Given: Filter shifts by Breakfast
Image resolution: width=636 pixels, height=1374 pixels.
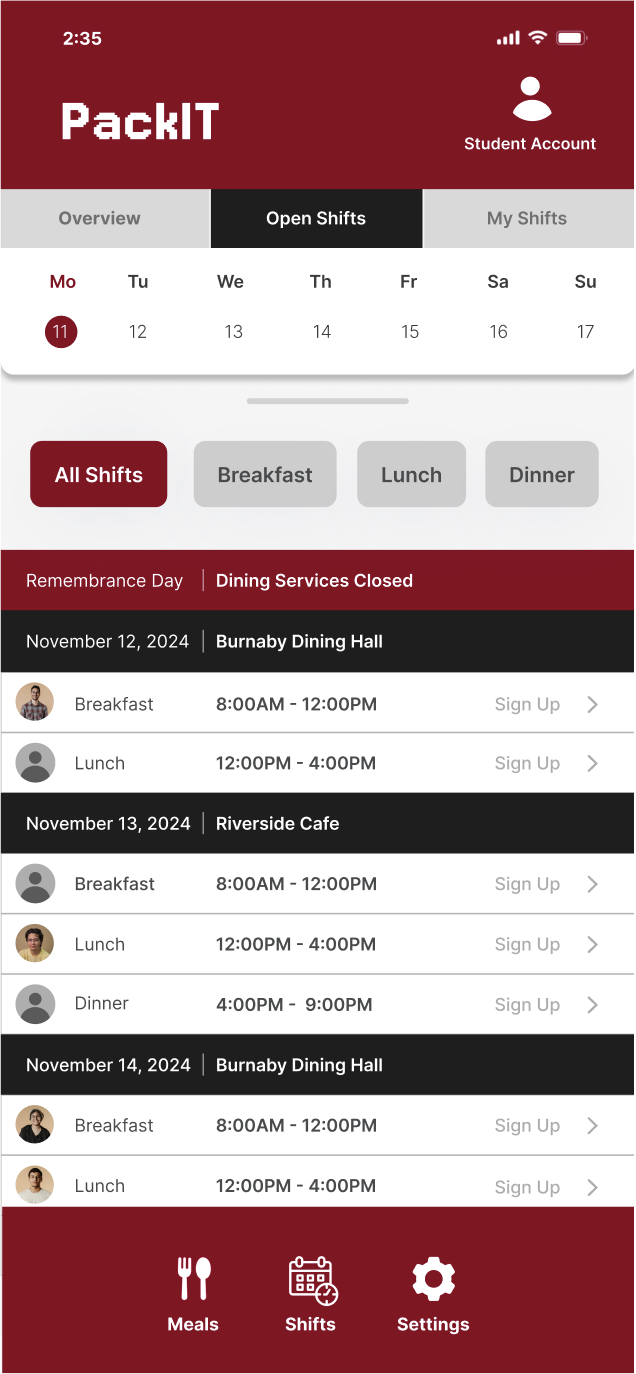Looking at the screenshot, I should pos(265,475).
